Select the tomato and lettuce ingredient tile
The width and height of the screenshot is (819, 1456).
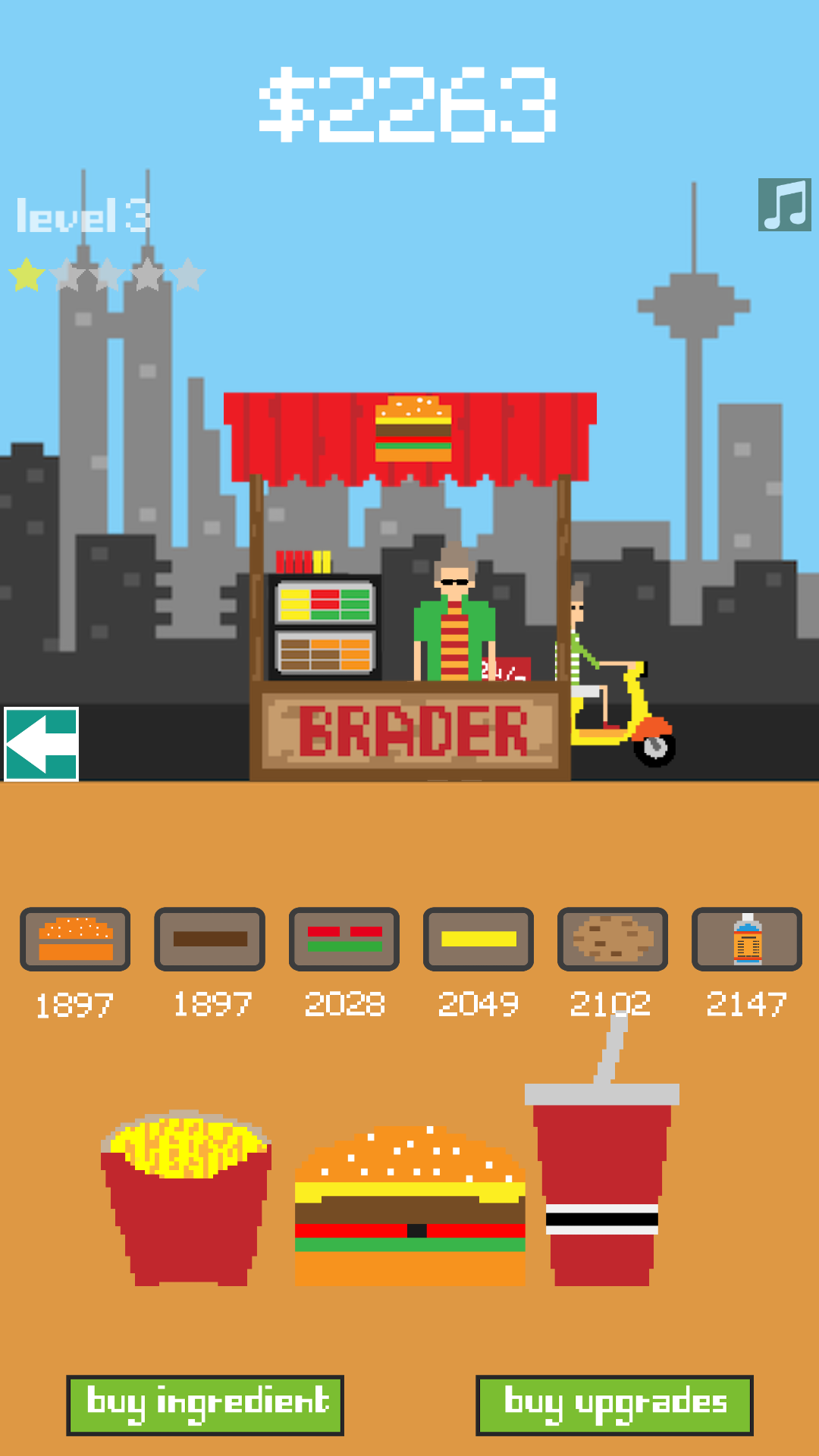click(344, 939)
